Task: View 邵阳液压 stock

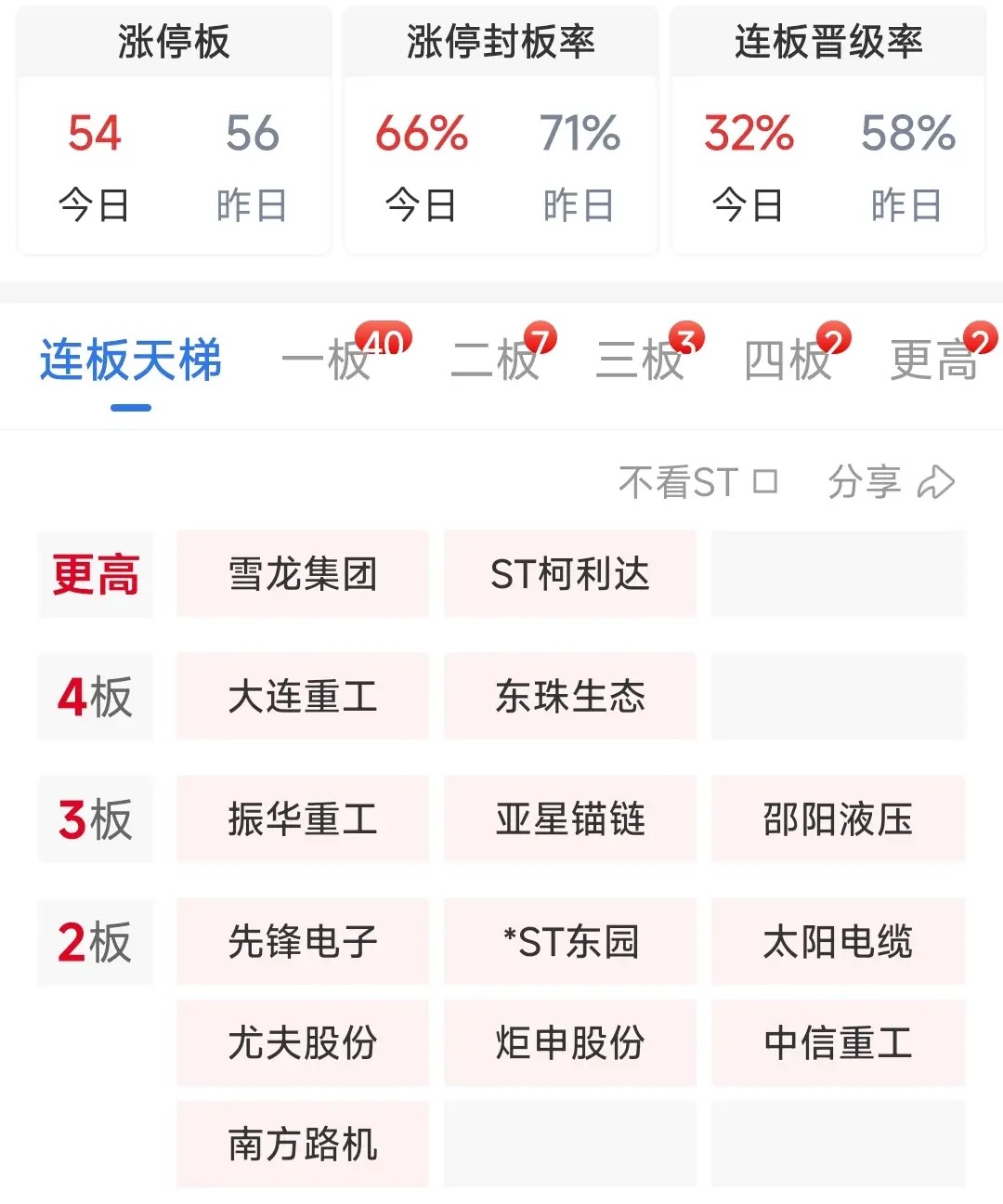Action: (838, 818)
